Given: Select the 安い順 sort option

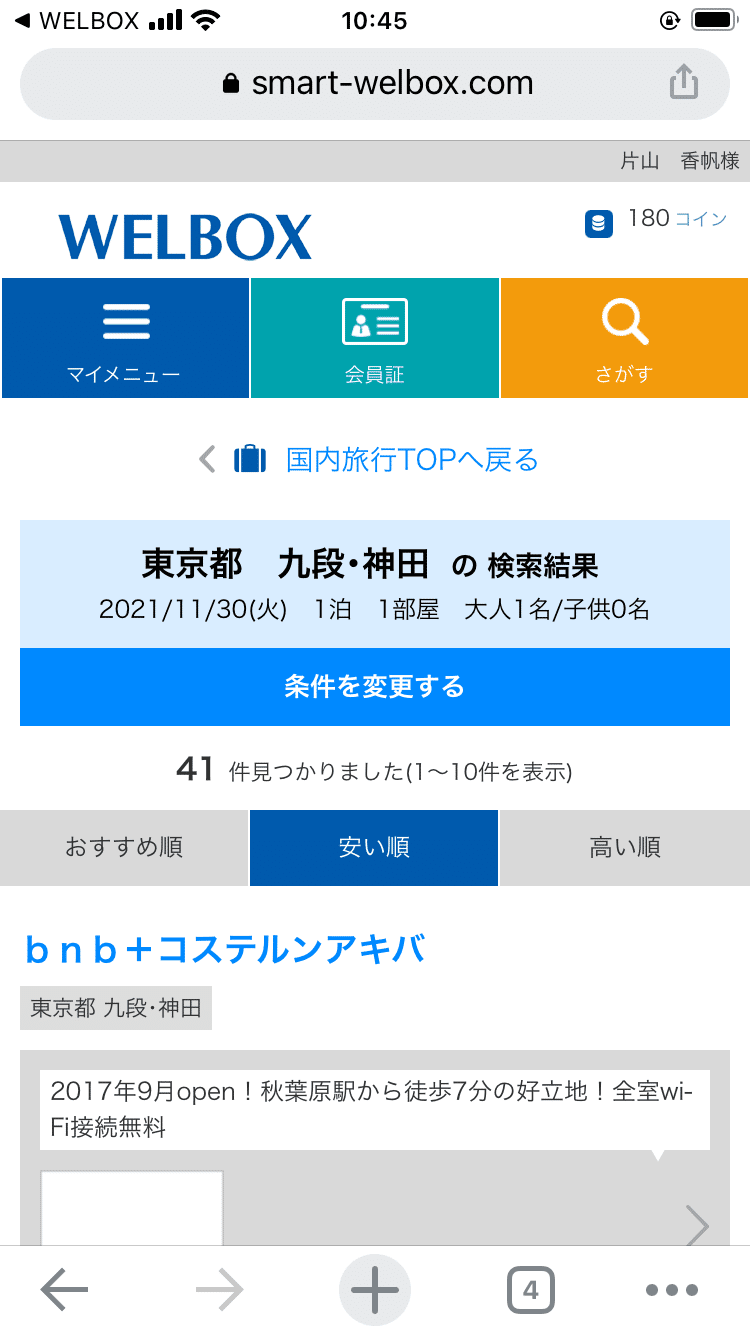Looking at the screenshot, I should pos(373,847).
